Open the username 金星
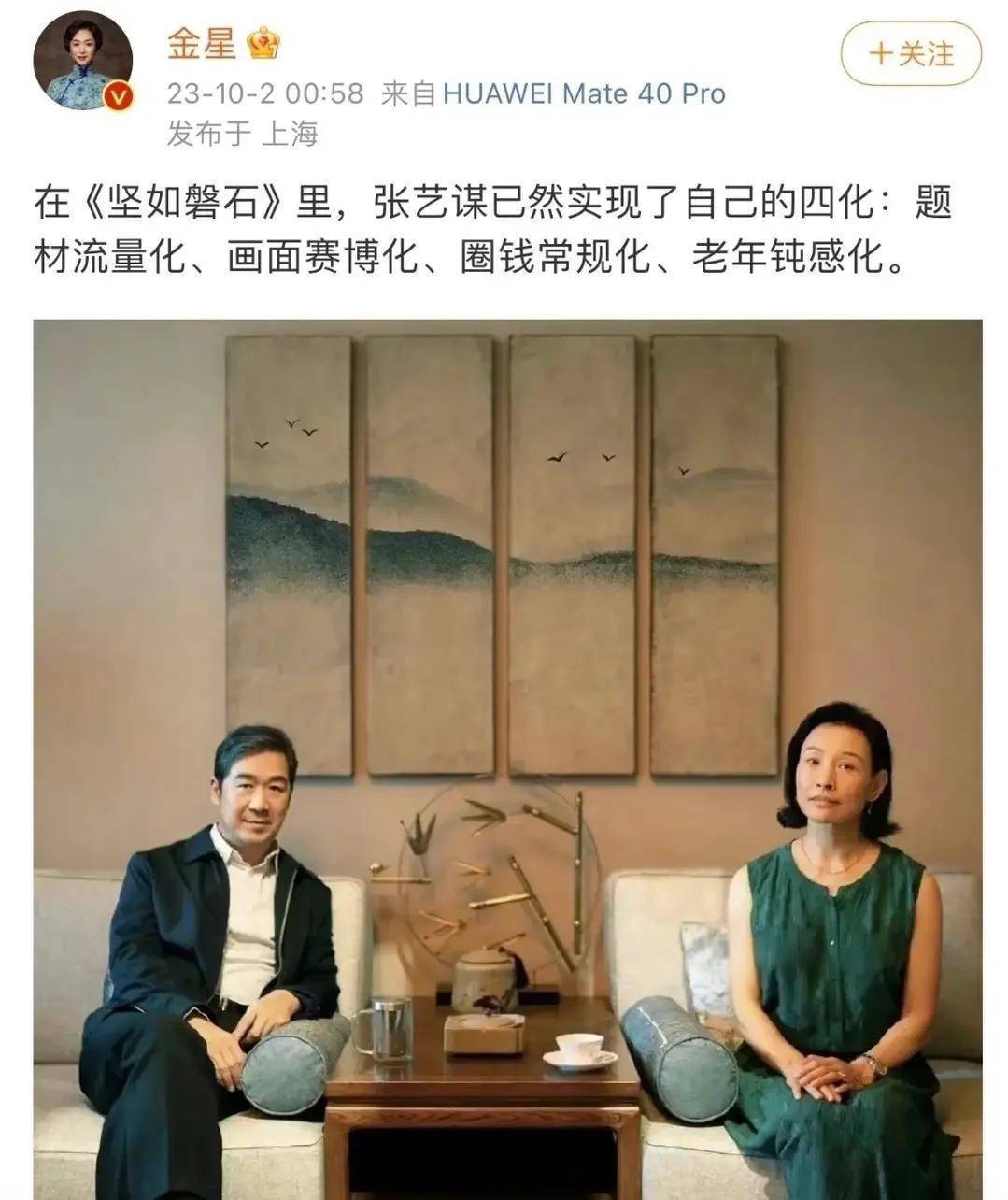 202,42
